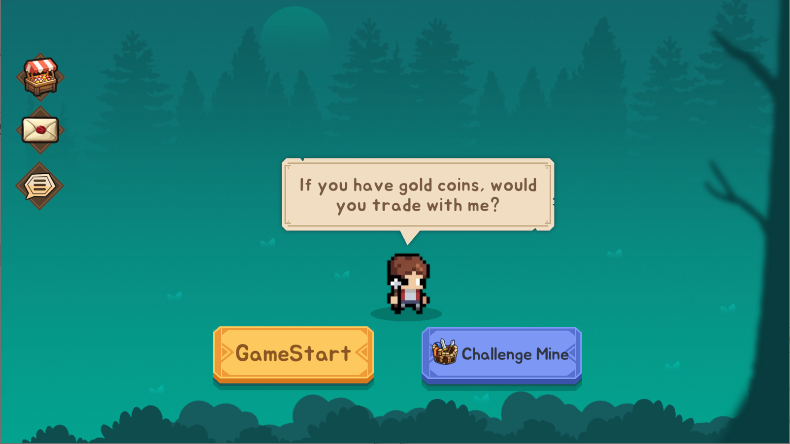The width and height of the screenshot is (790, 444).
Task: Open the message log icon
Action: tap(40, 185)
